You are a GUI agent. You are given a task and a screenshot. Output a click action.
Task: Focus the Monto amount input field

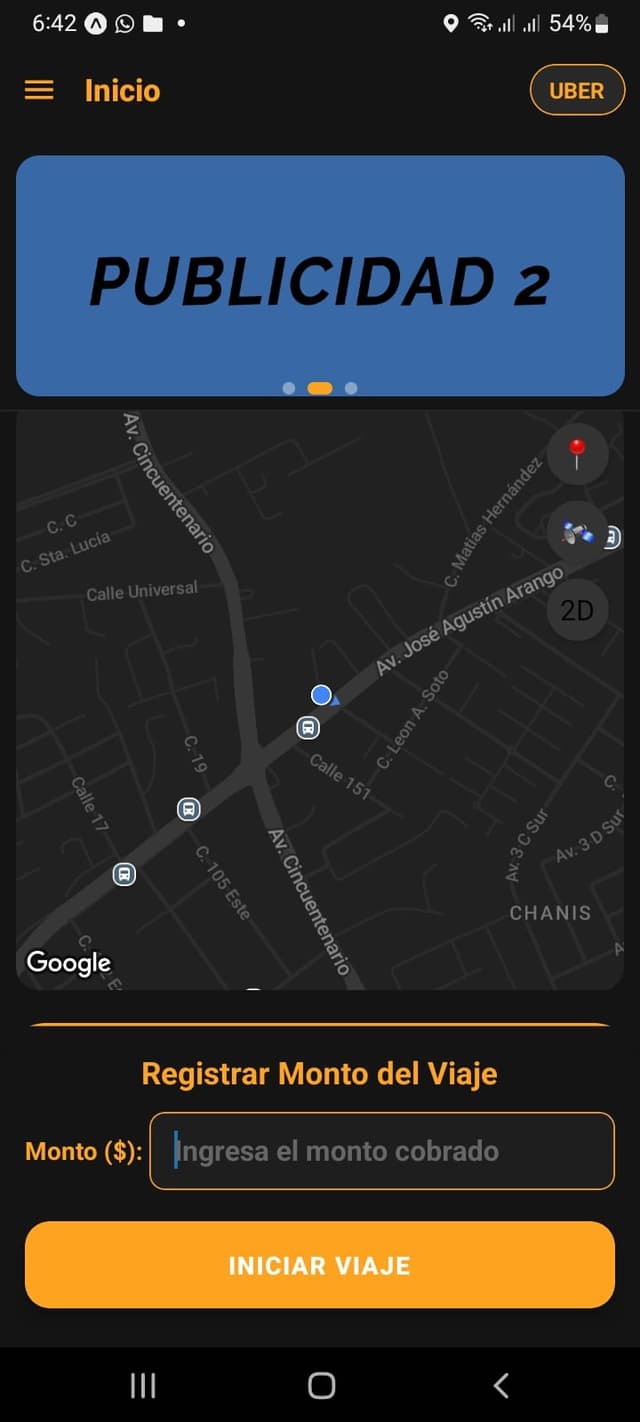tap(382, 1151)
